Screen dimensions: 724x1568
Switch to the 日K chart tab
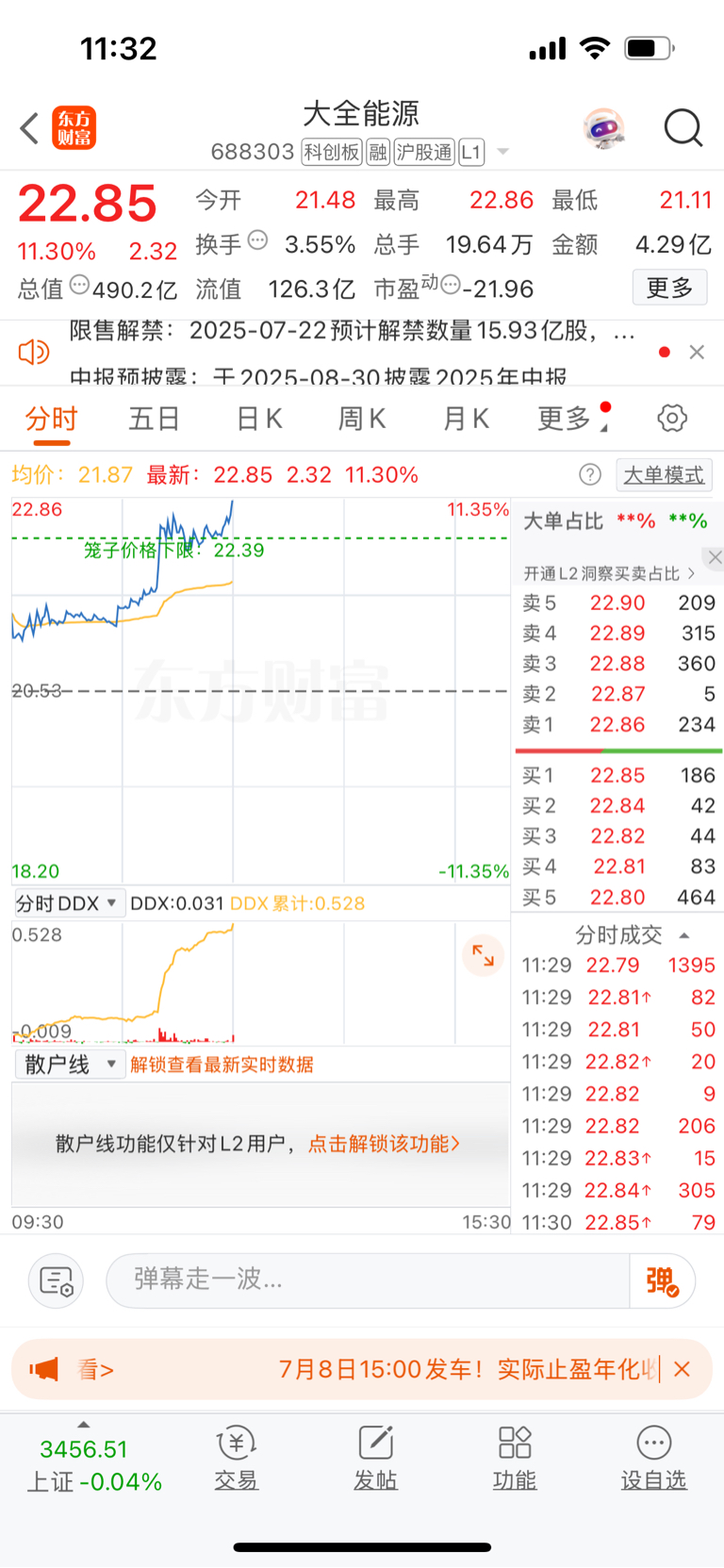tap(258, 419)
